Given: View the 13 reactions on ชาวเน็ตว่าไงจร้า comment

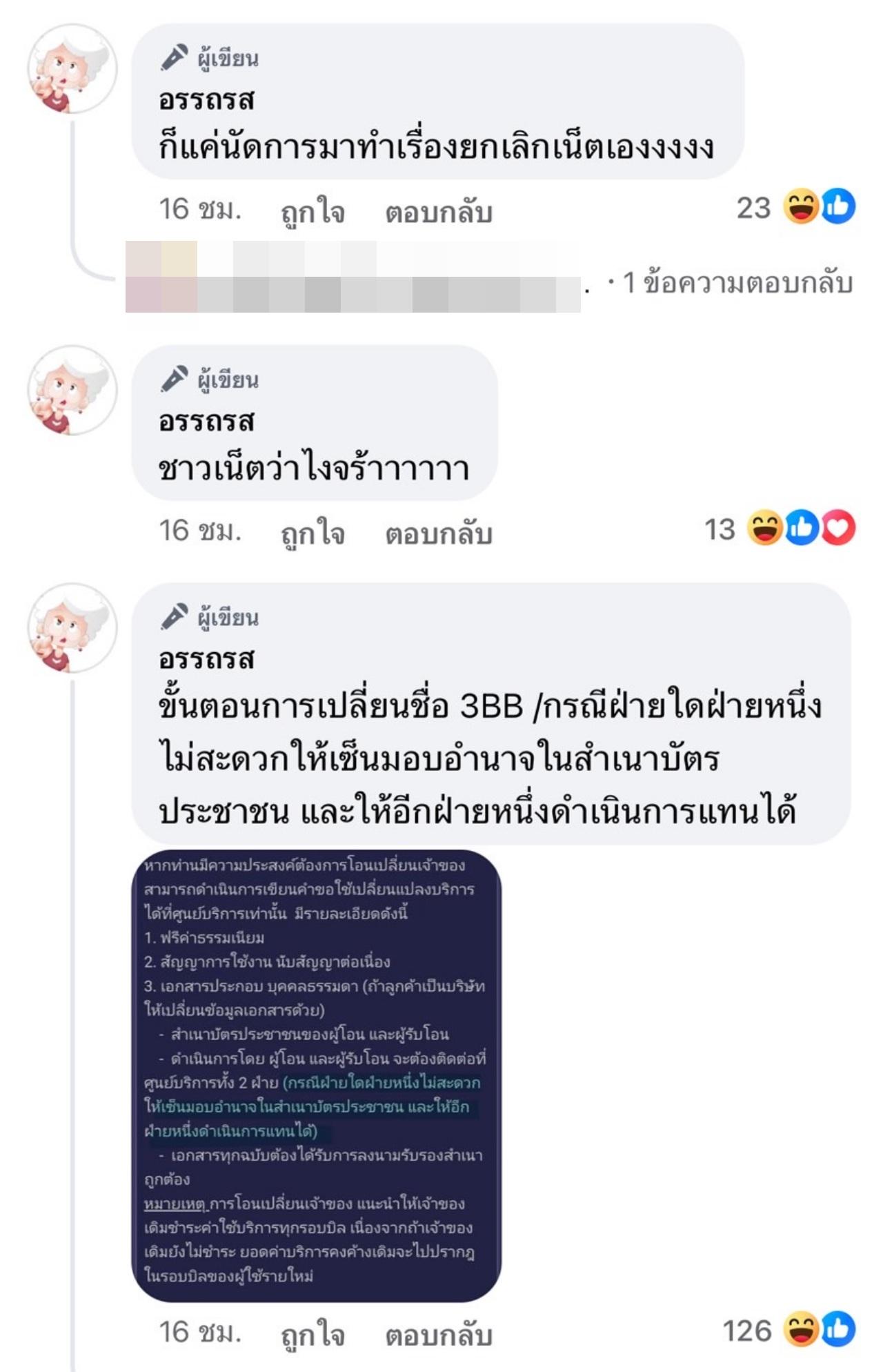Looking at the screenshot, I should tap(780, 529).
